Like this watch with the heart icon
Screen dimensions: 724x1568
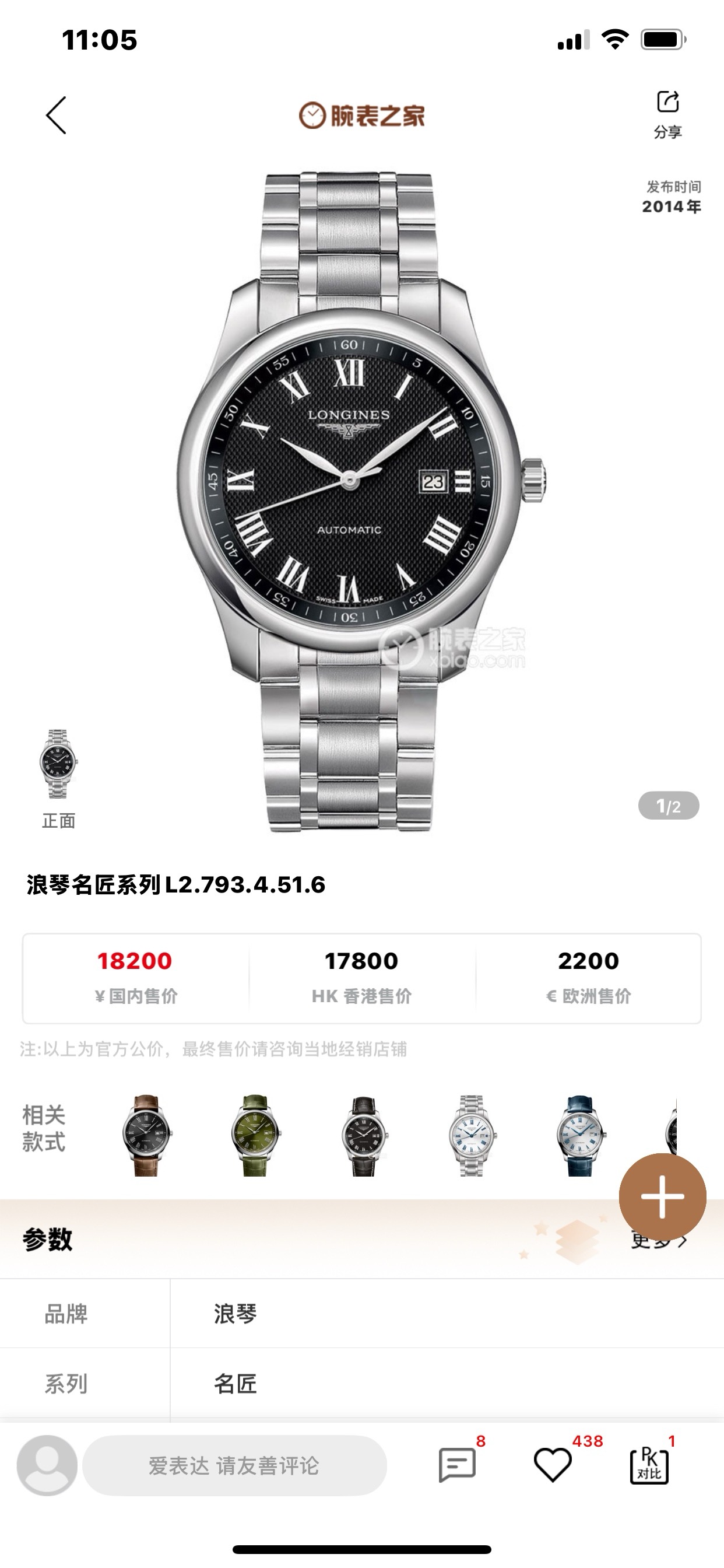pyautogui.click(x=553, y=1465)
